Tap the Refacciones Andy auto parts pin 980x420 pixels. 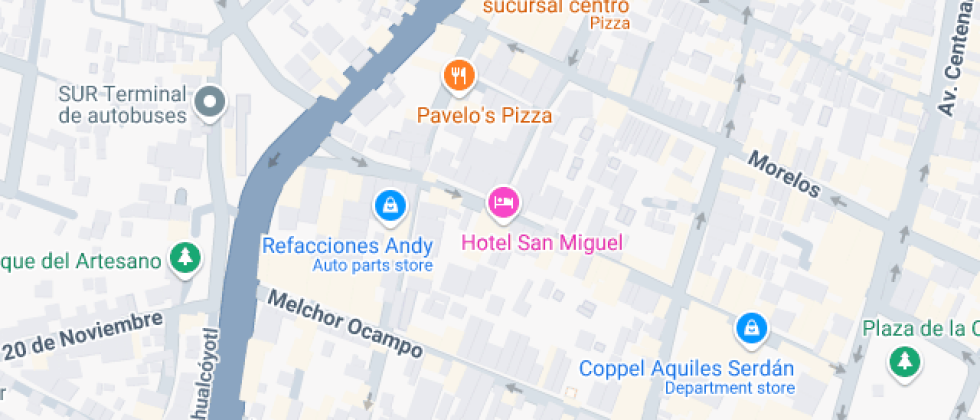(388, 206)
